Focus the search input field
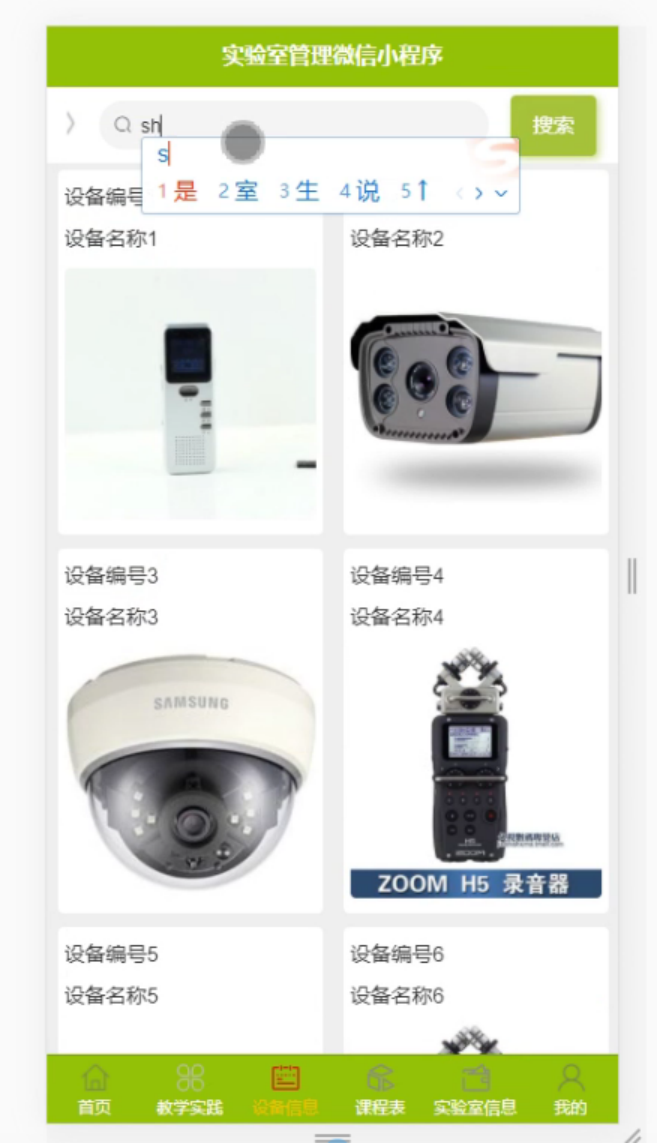Viewport: 657px width, 1143px height. 320,125
